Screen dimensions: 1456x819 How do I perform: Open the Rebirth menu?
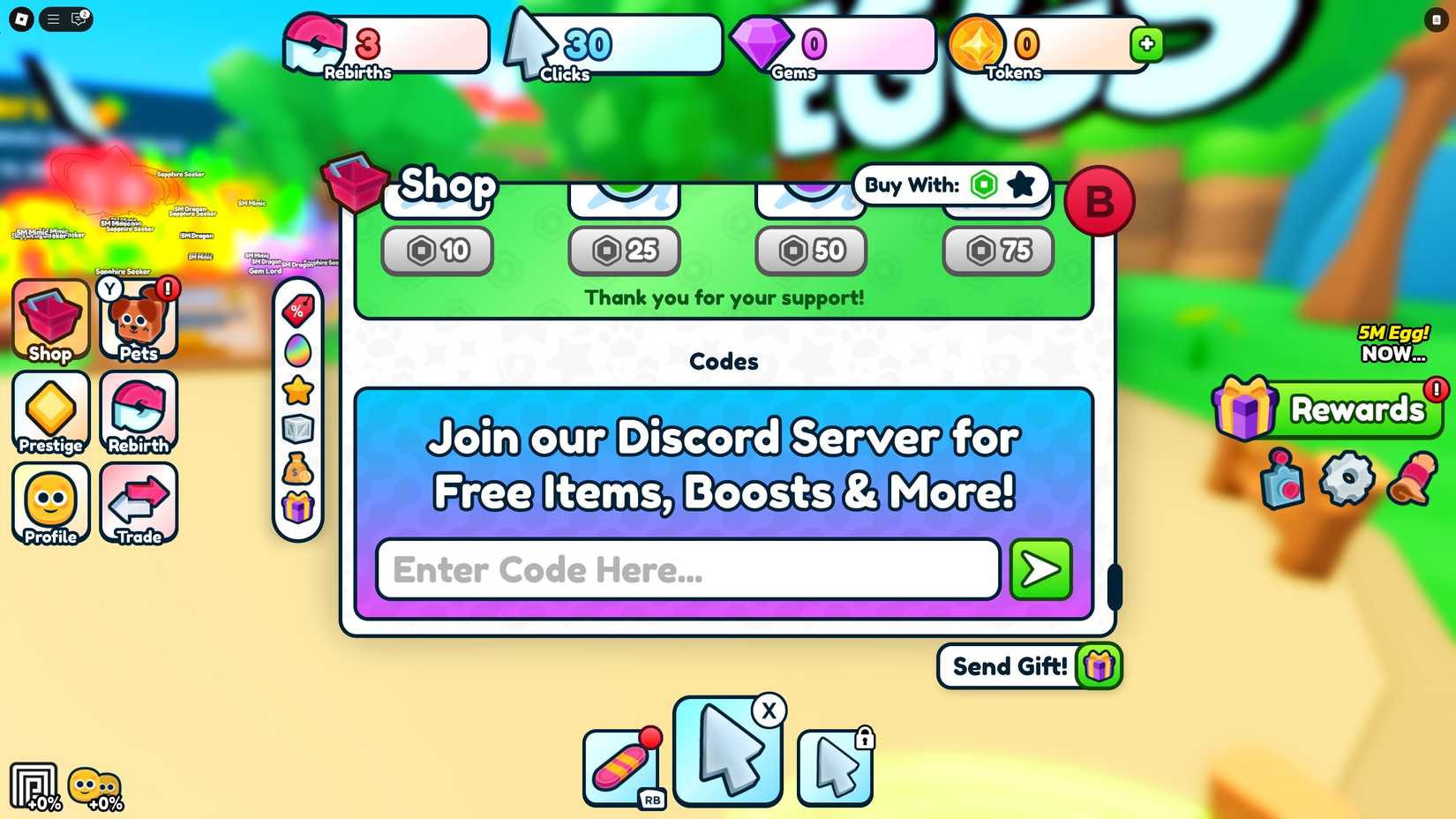point(139,413)
